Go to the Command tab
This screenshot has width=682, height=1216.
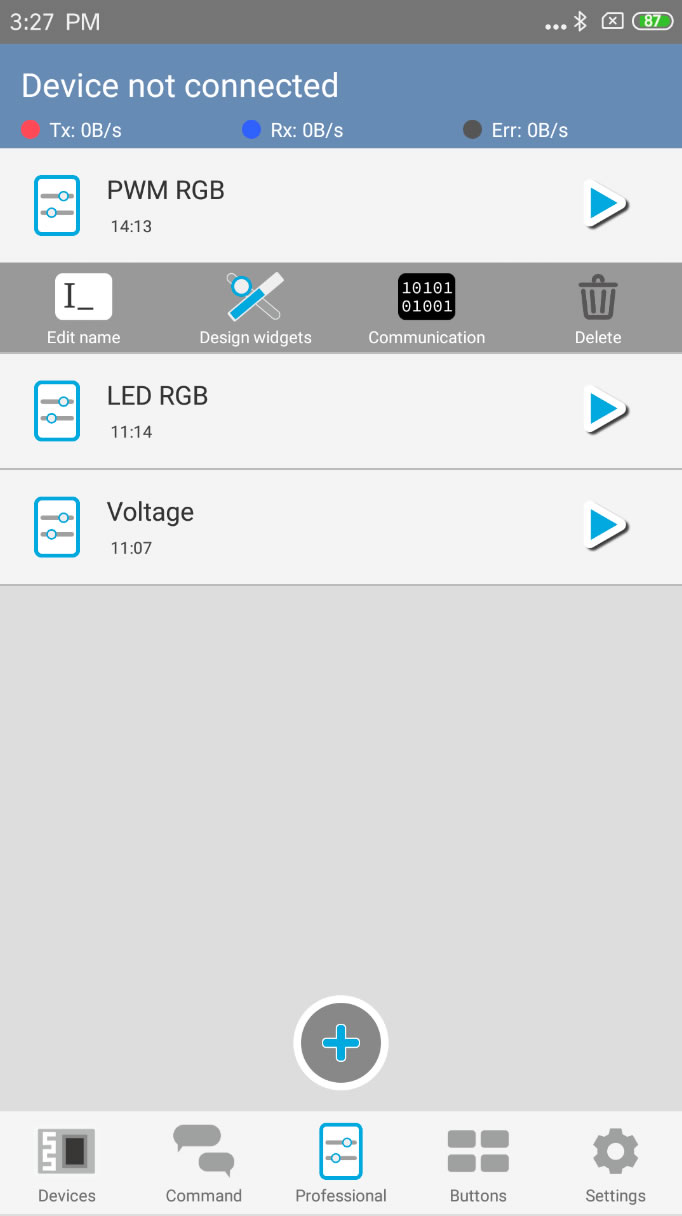point(204,1164)
